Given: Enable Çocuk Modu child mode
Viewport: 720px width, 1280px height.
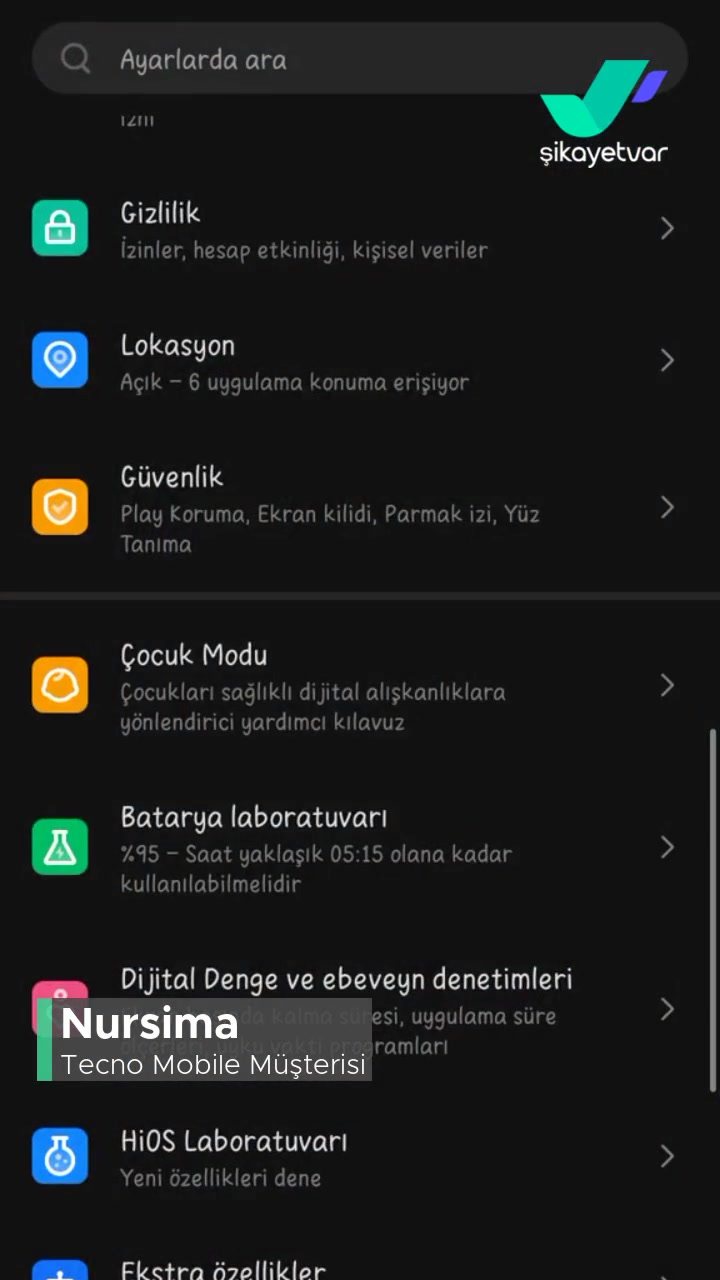Looking at the screenshot, I should coord(360,686).
